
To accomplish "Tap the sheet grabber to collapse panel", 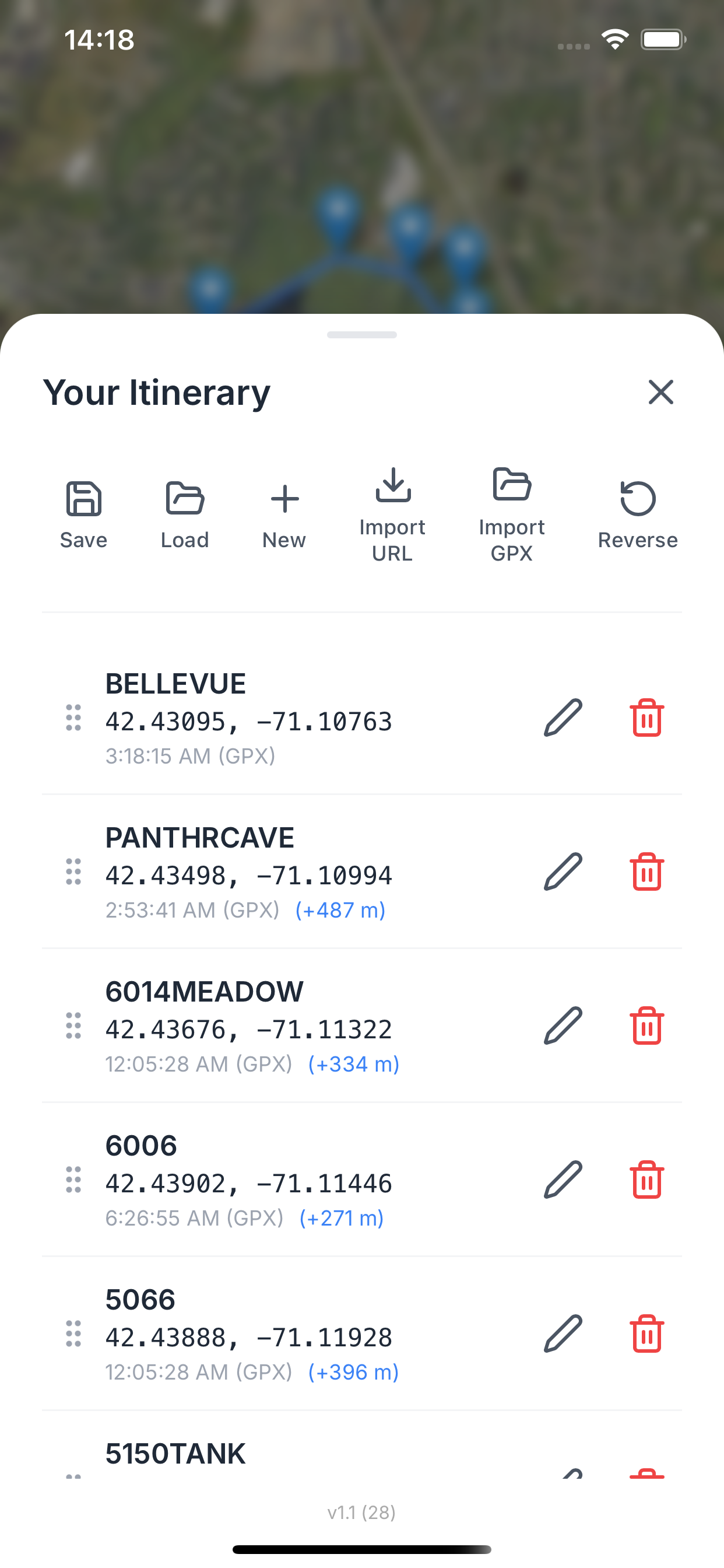I will point(361,334).
